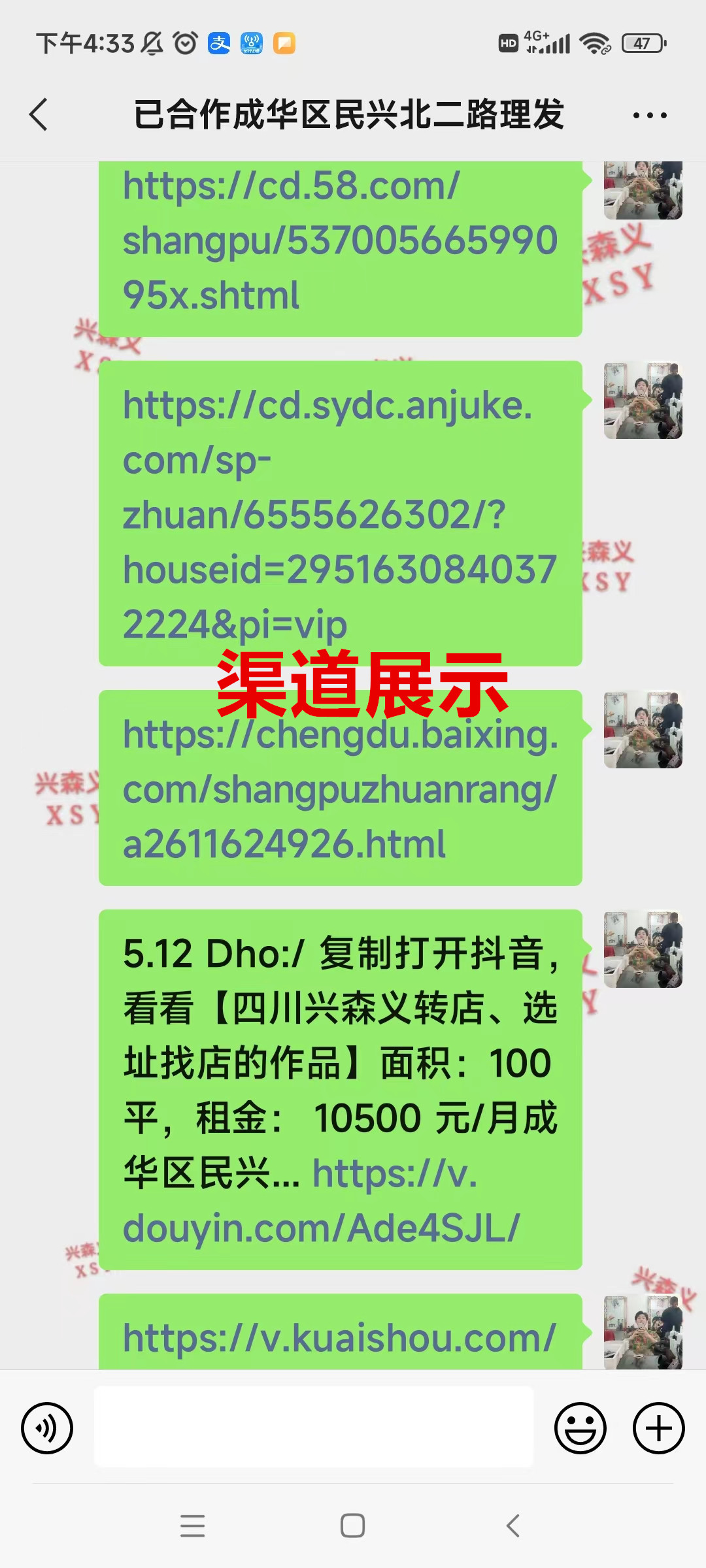The width and height of the screenshot is (706, 1568).
Task: Open the v.douyin.com/Ade4SJL link
Action: 320,1227
